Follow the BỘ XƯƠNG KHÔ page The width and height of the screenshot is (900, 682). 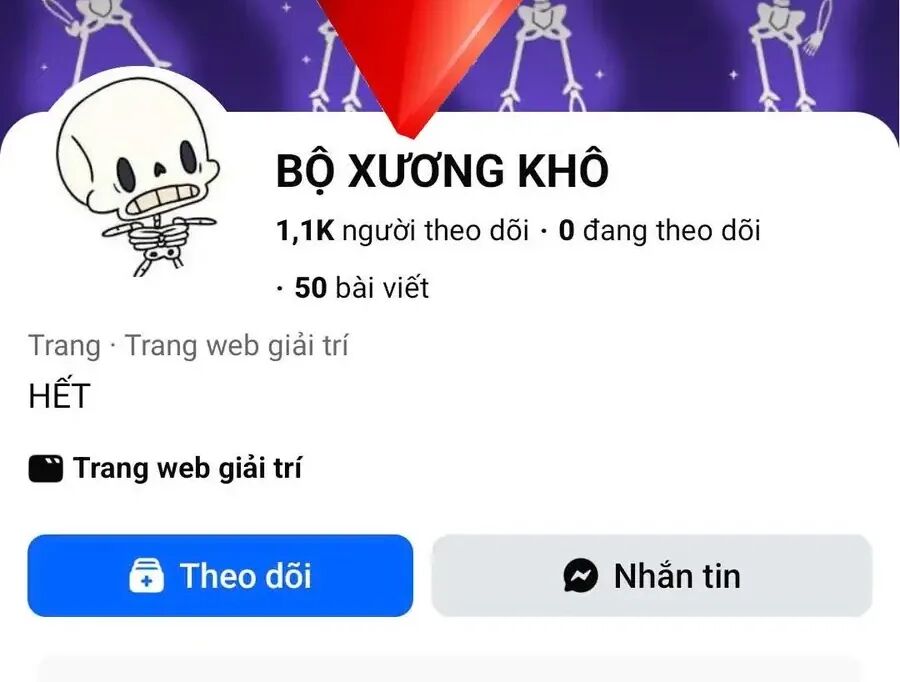[x=220, y=576]
